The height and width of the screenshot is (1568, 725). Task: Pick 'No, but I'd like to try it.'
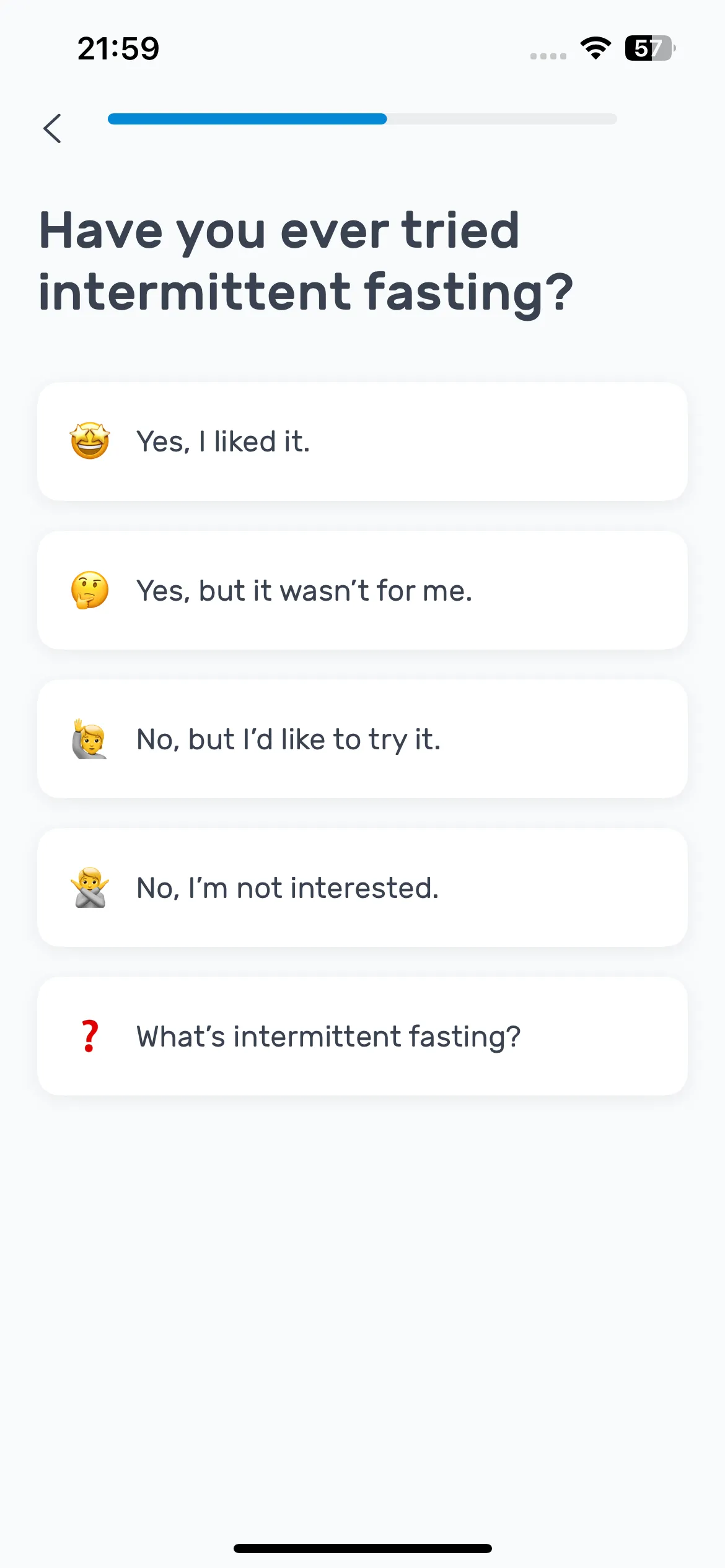tap(362, 739)
